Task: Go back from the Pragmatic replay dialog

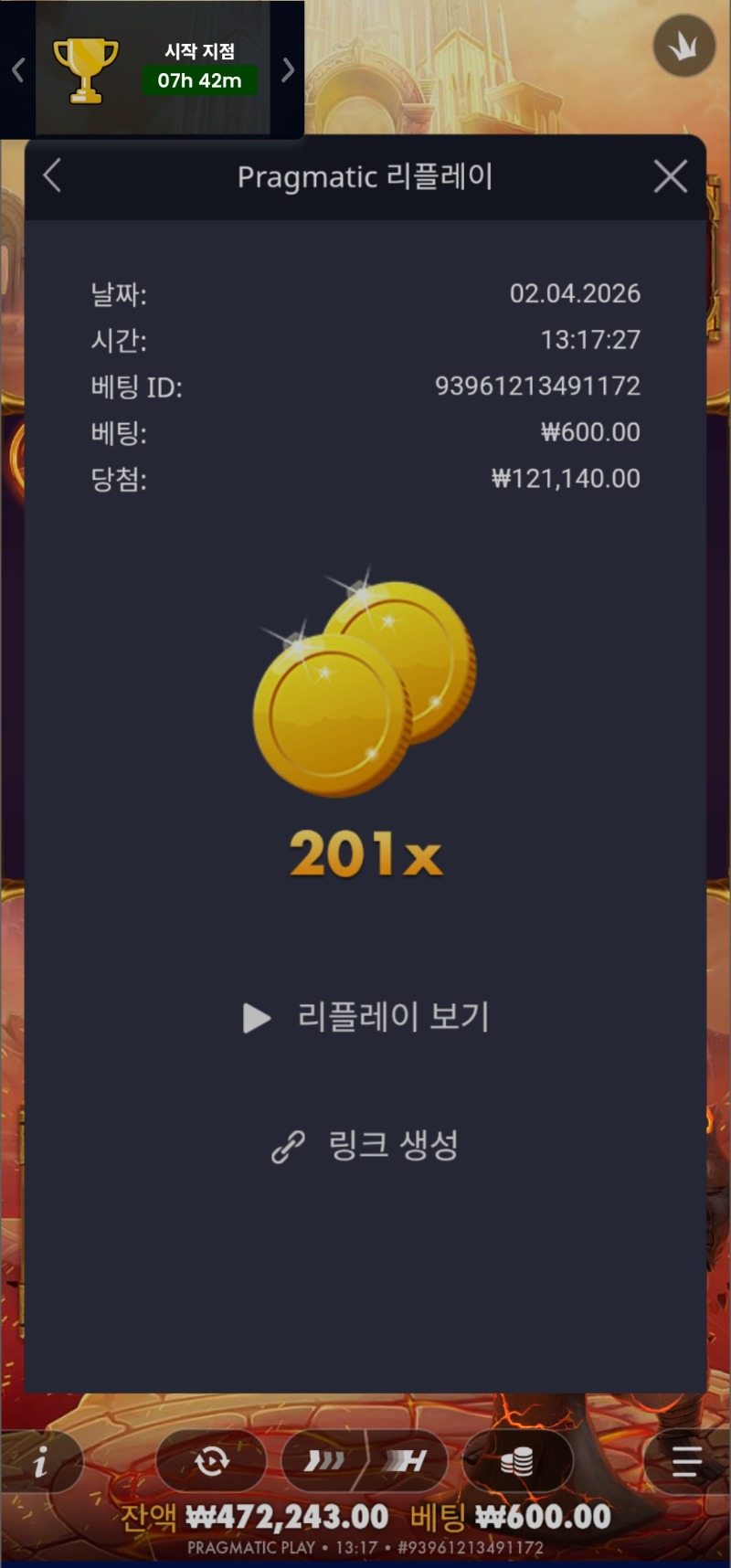Action: pyautogui.click(x=52, y=175)
